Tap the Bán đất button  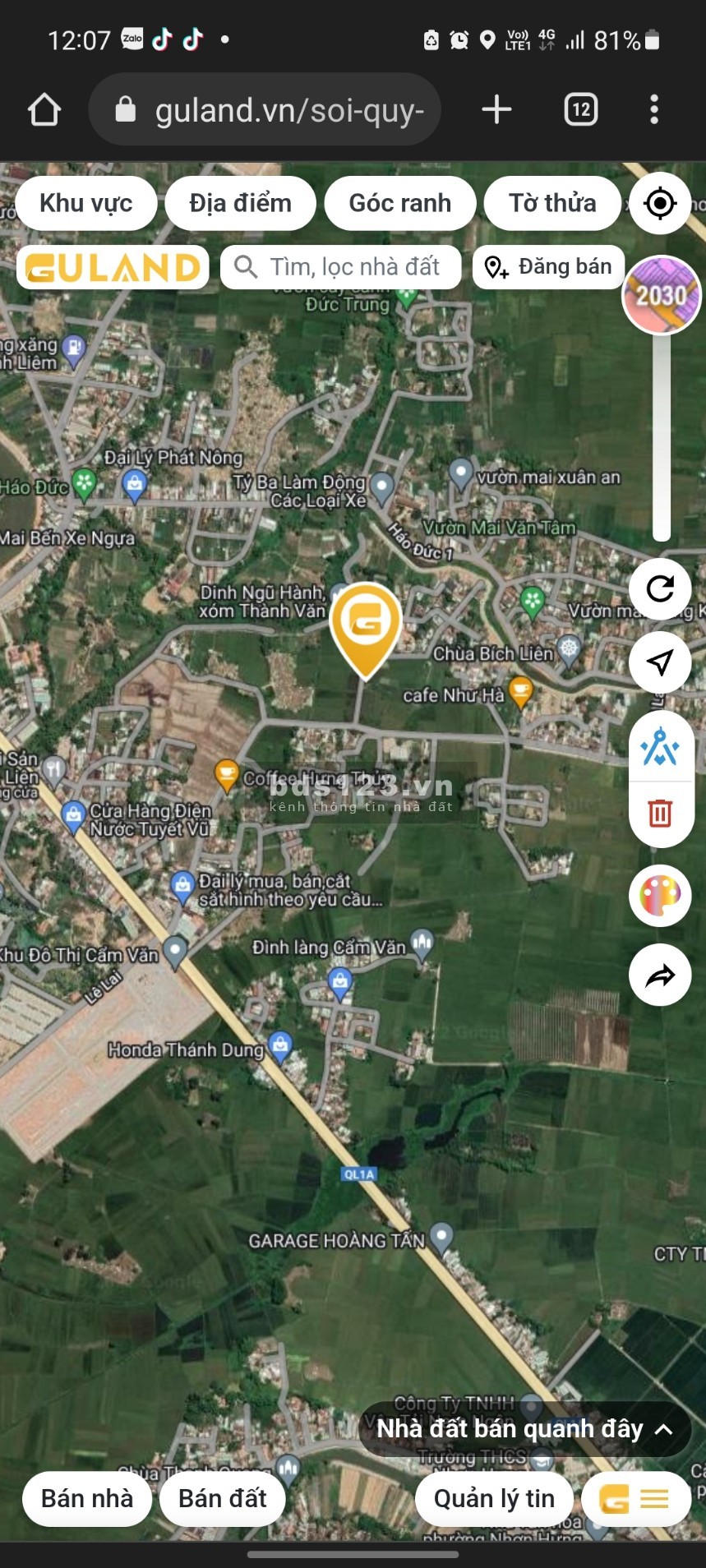click(222, 1498)
